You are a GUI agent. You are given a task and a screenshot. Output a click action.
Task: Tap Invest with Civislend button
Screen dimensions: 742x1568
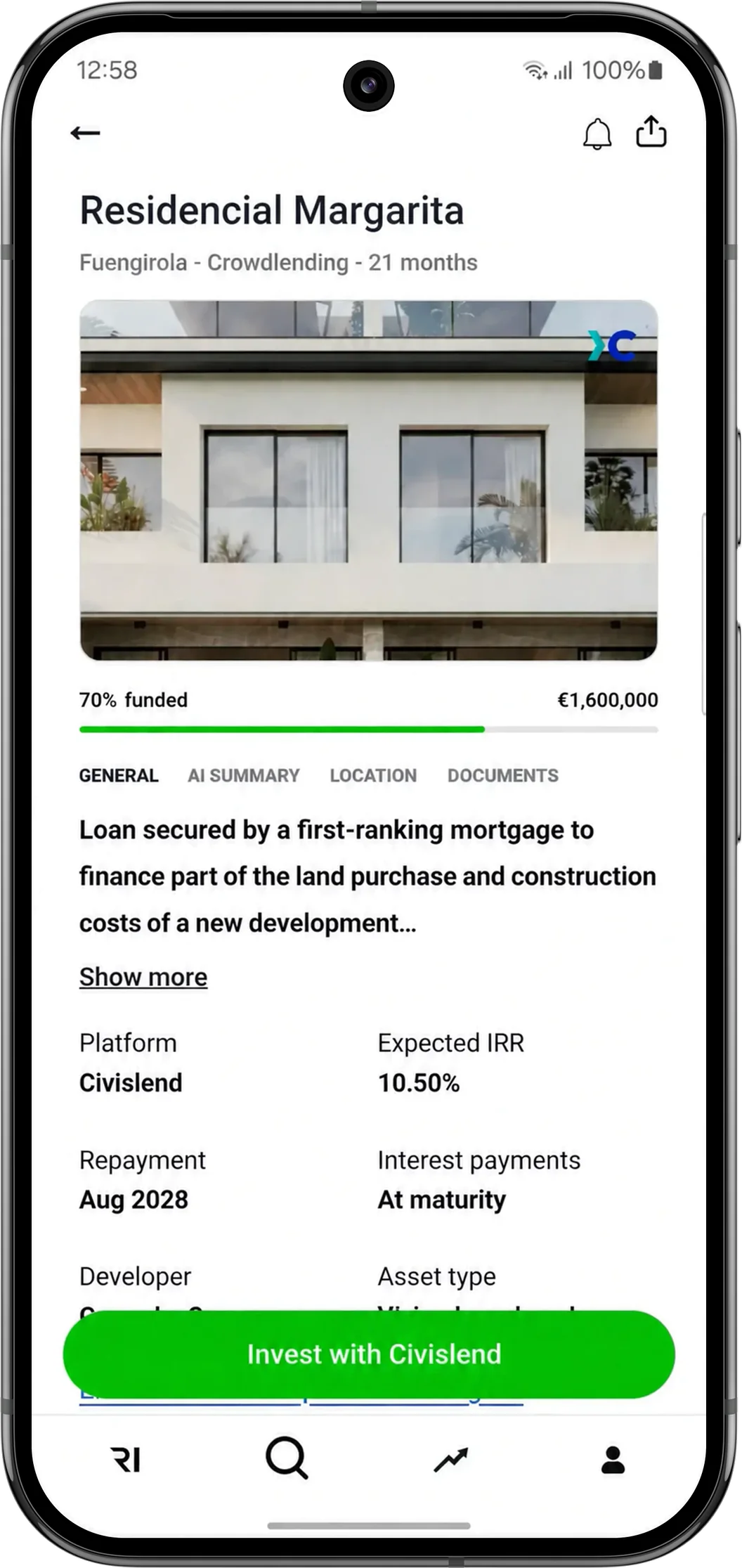coord(369,1354)
